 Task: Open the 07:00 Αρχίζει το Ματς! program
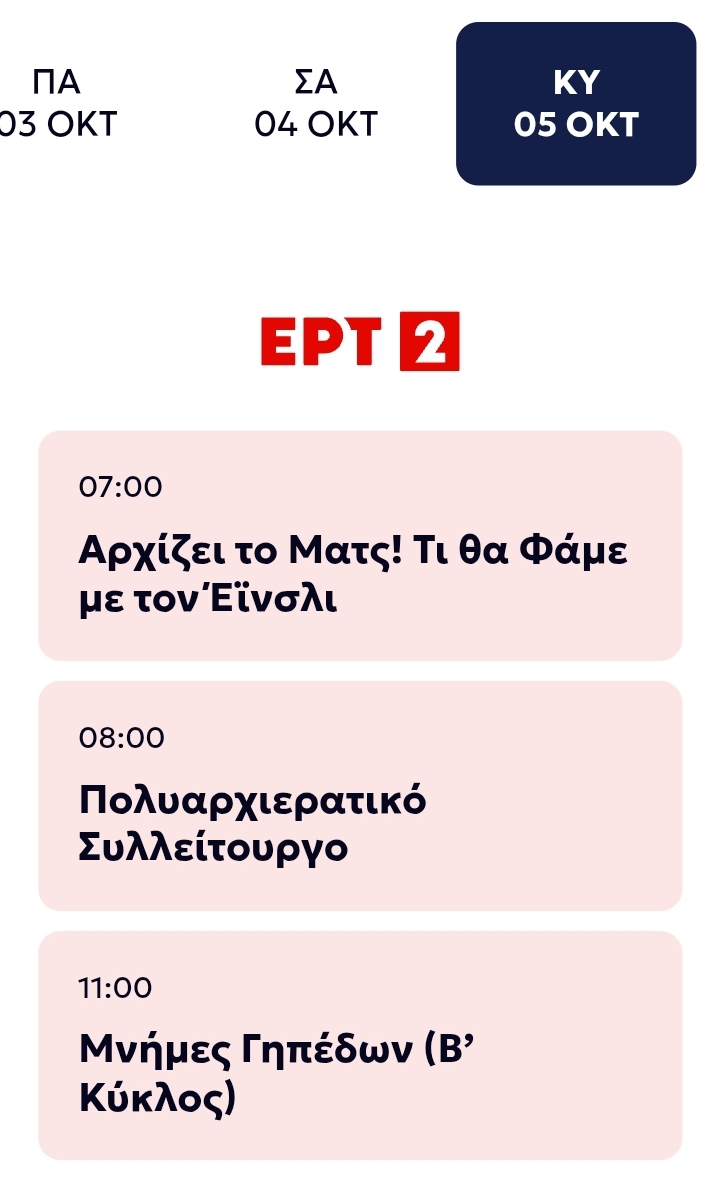[x=360, y=546]
